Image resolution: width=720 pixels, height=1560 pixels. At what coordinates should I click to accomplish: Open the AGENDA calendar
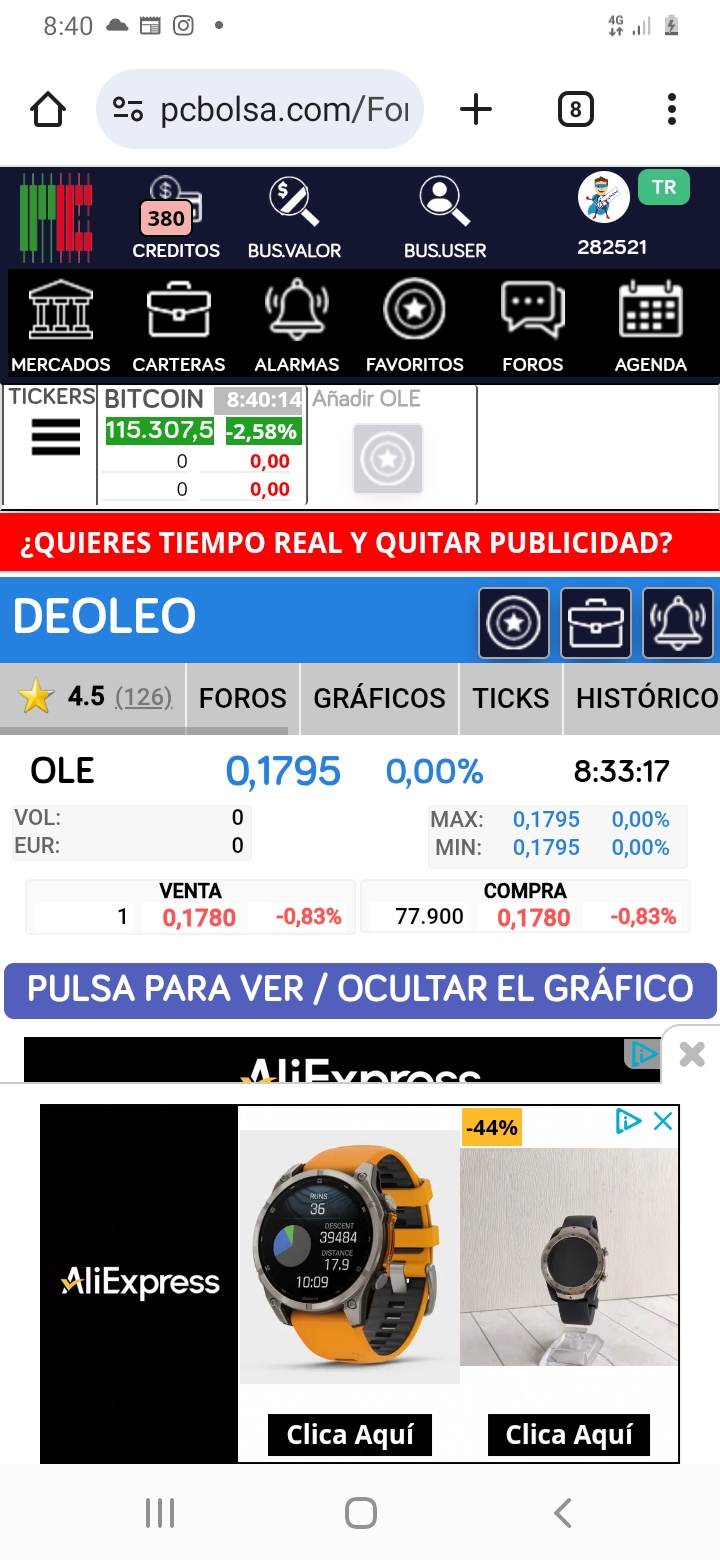(x=650, y=327)
